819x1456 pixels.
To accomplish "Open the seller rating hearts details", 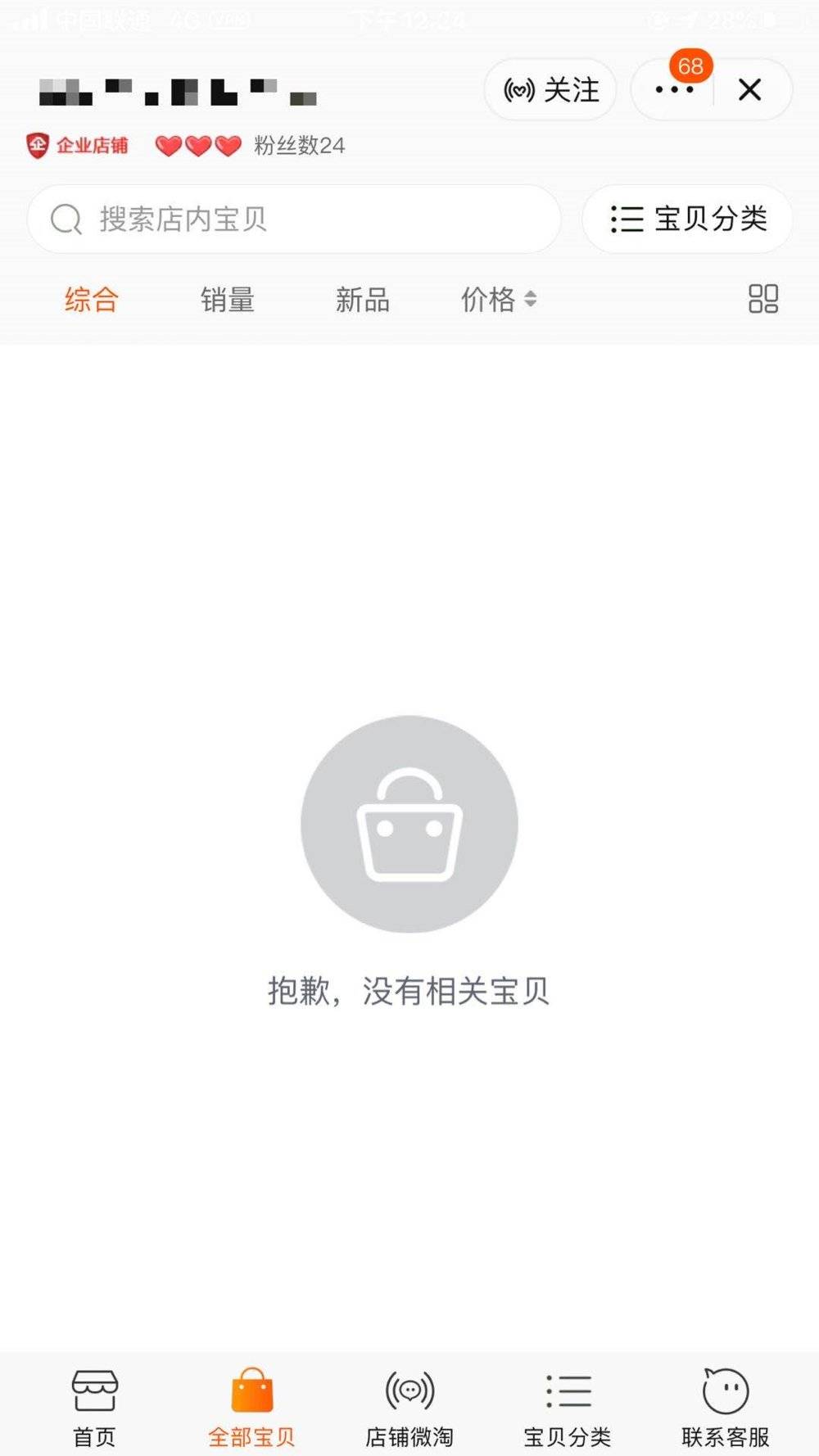I will tap(193, 146).
